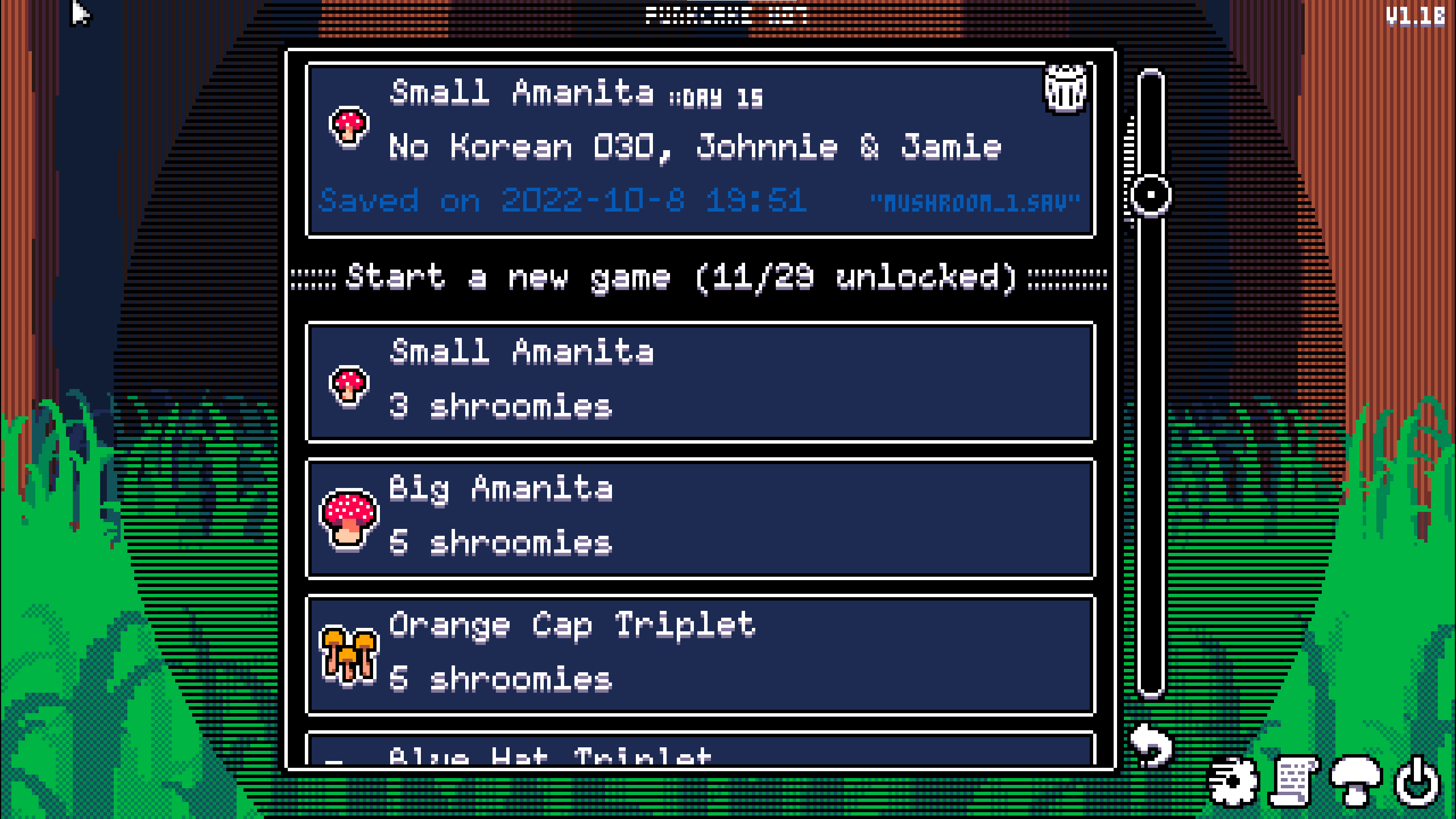This screenshot has width=1456, height=819.
Task: Quit using the power icon
Action: (1418, 781)
